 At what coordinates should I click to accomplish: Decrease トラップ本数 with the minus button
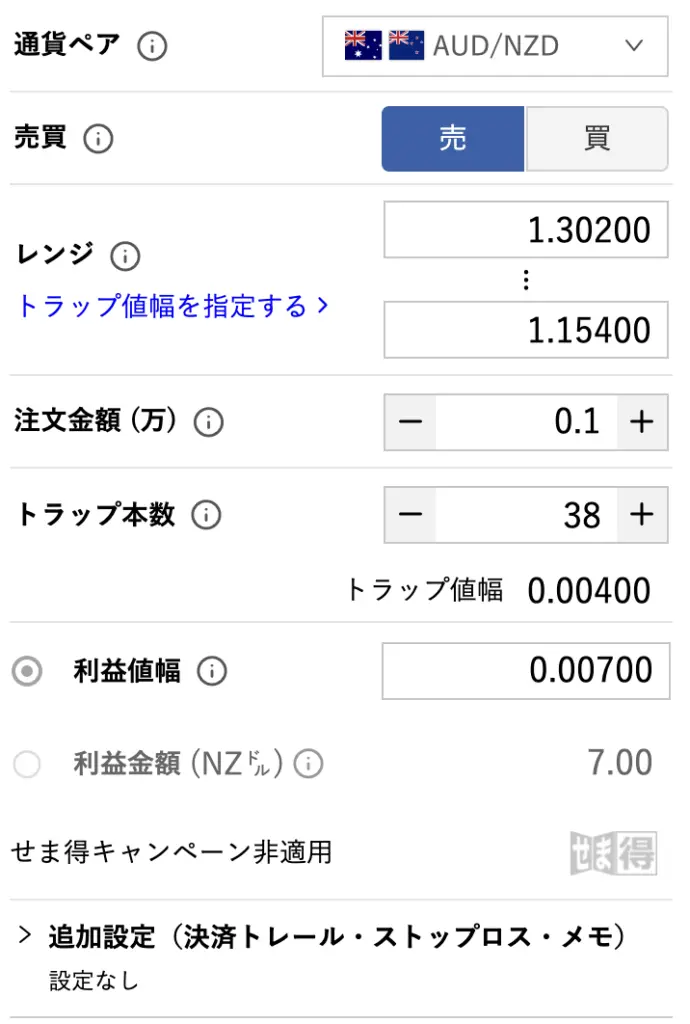coord(411,515)
